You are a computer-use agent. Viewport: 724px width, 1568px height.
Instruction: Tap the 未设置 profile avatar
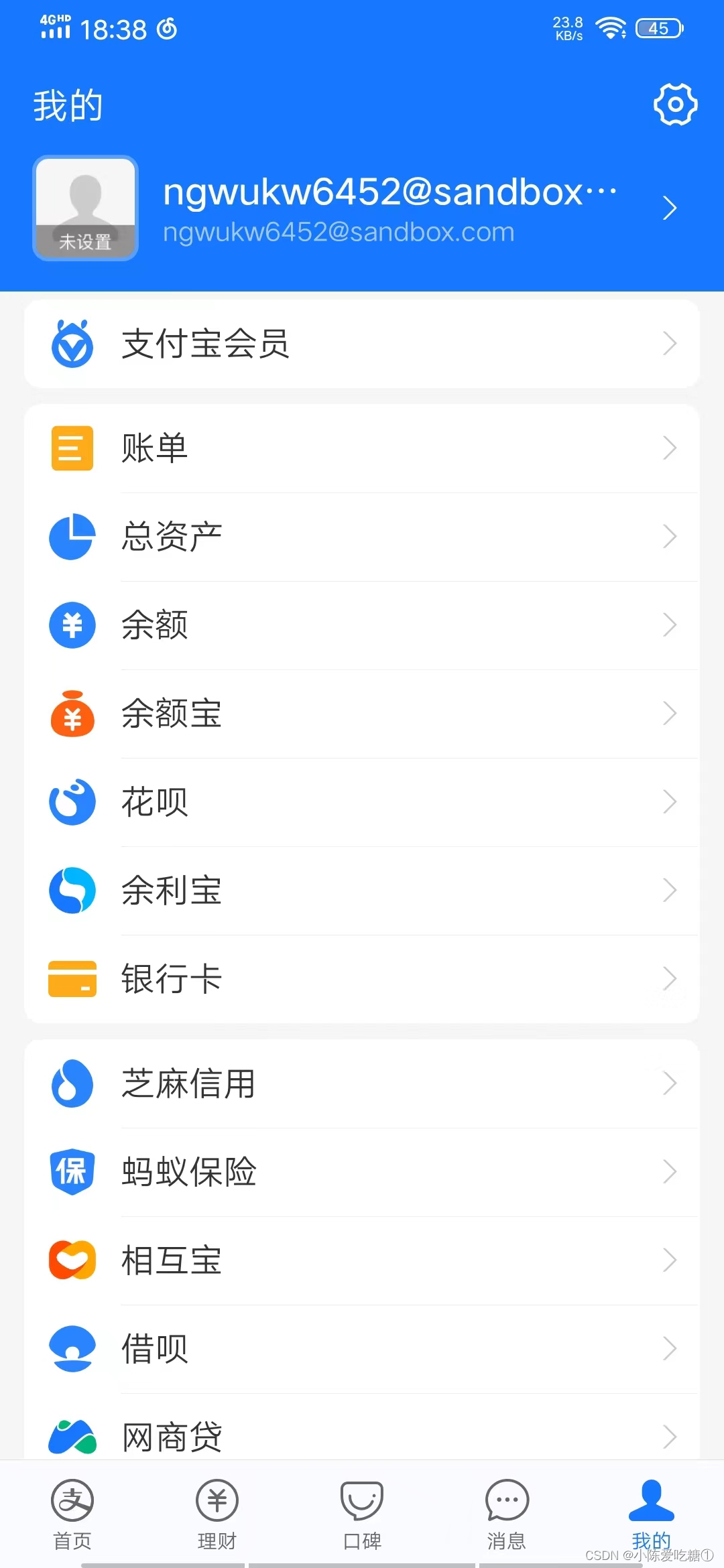pos(86,208)
